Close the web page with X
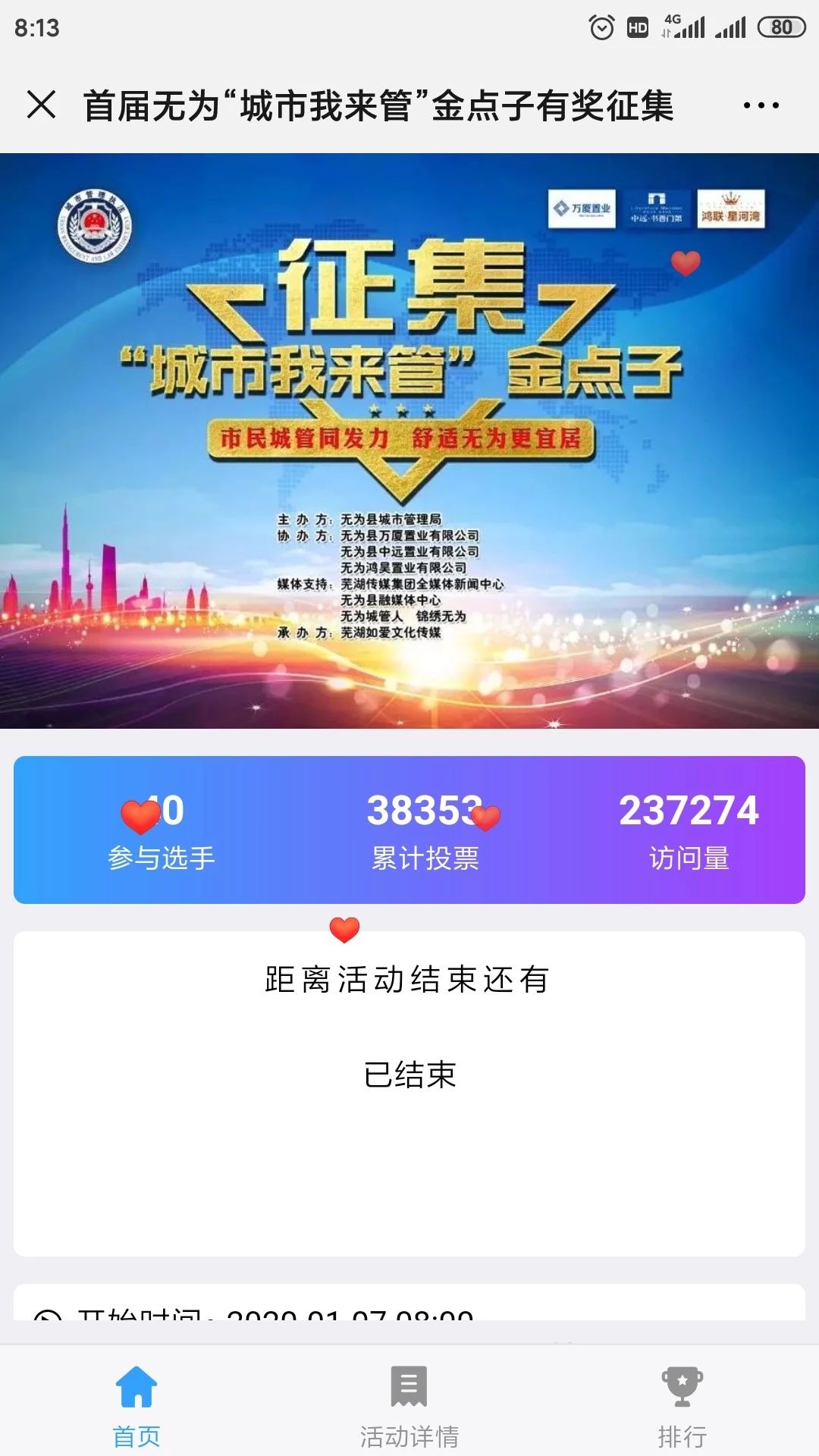Viewport: 819px width, 1456px height. pyautogui.click(x=41, y=105)
